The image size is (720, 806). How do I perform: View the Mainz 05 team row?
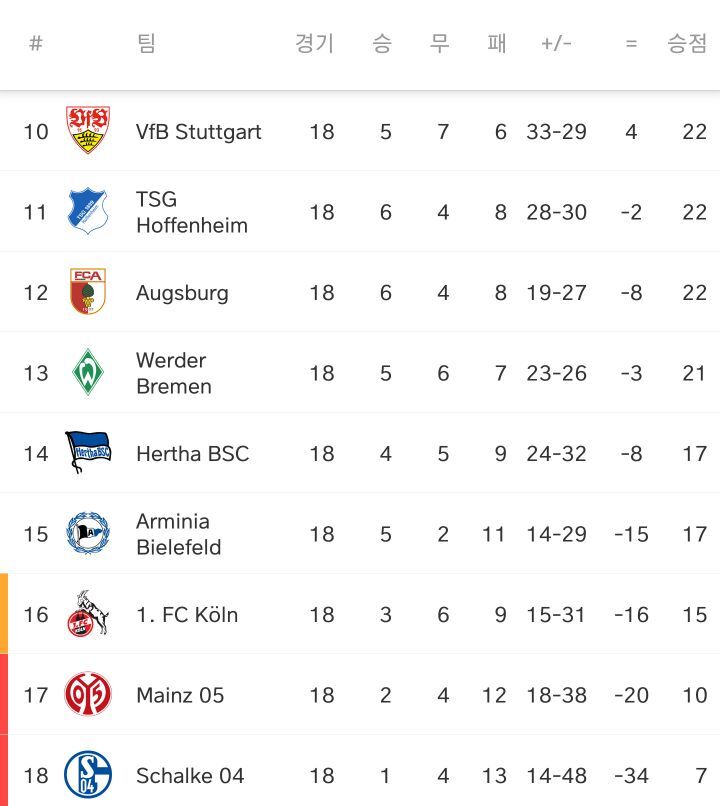tap(180, 695)
